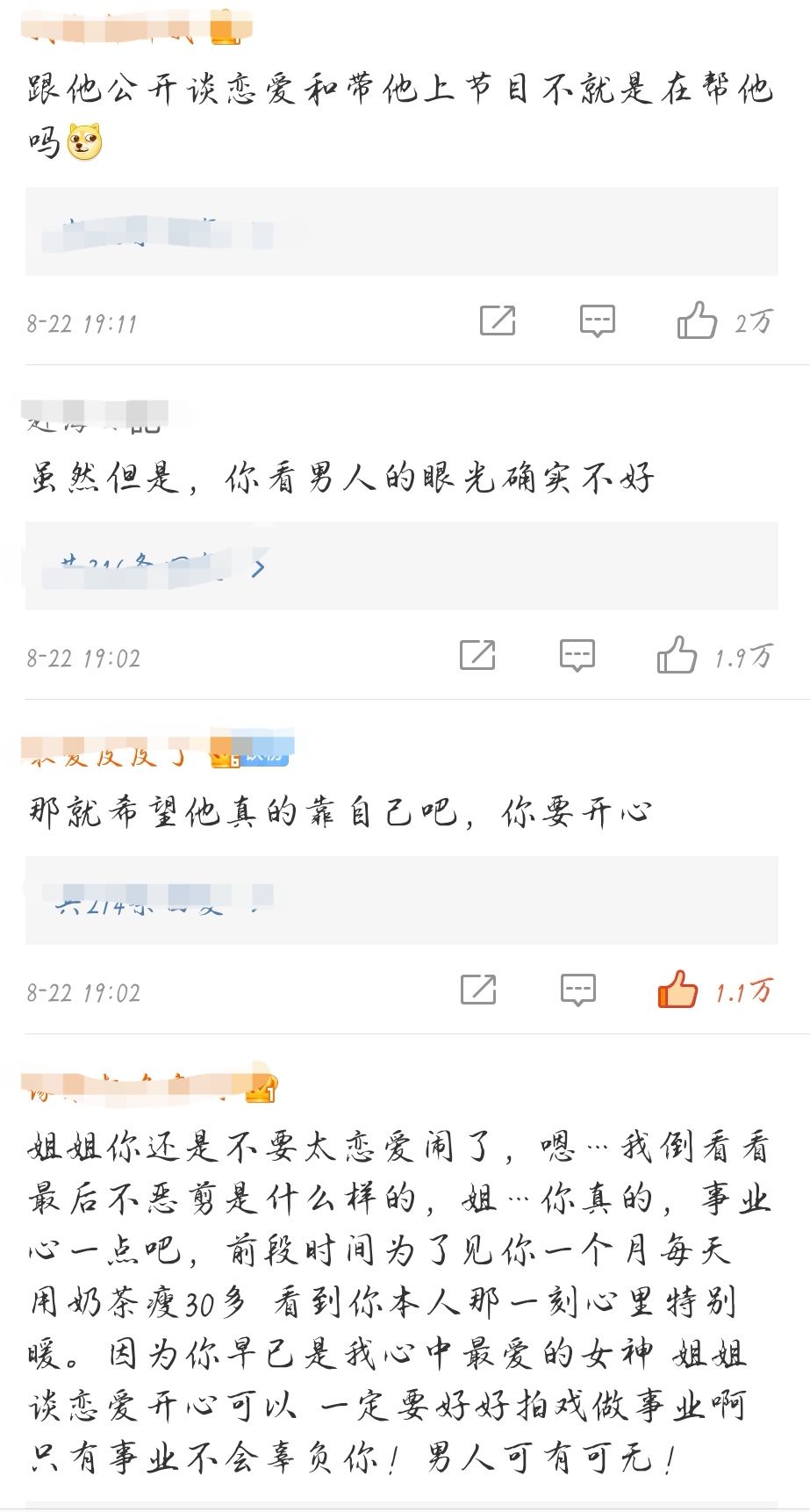
Task: Click the share icon next to the 1.9万 like count
Action: [476, 654]
